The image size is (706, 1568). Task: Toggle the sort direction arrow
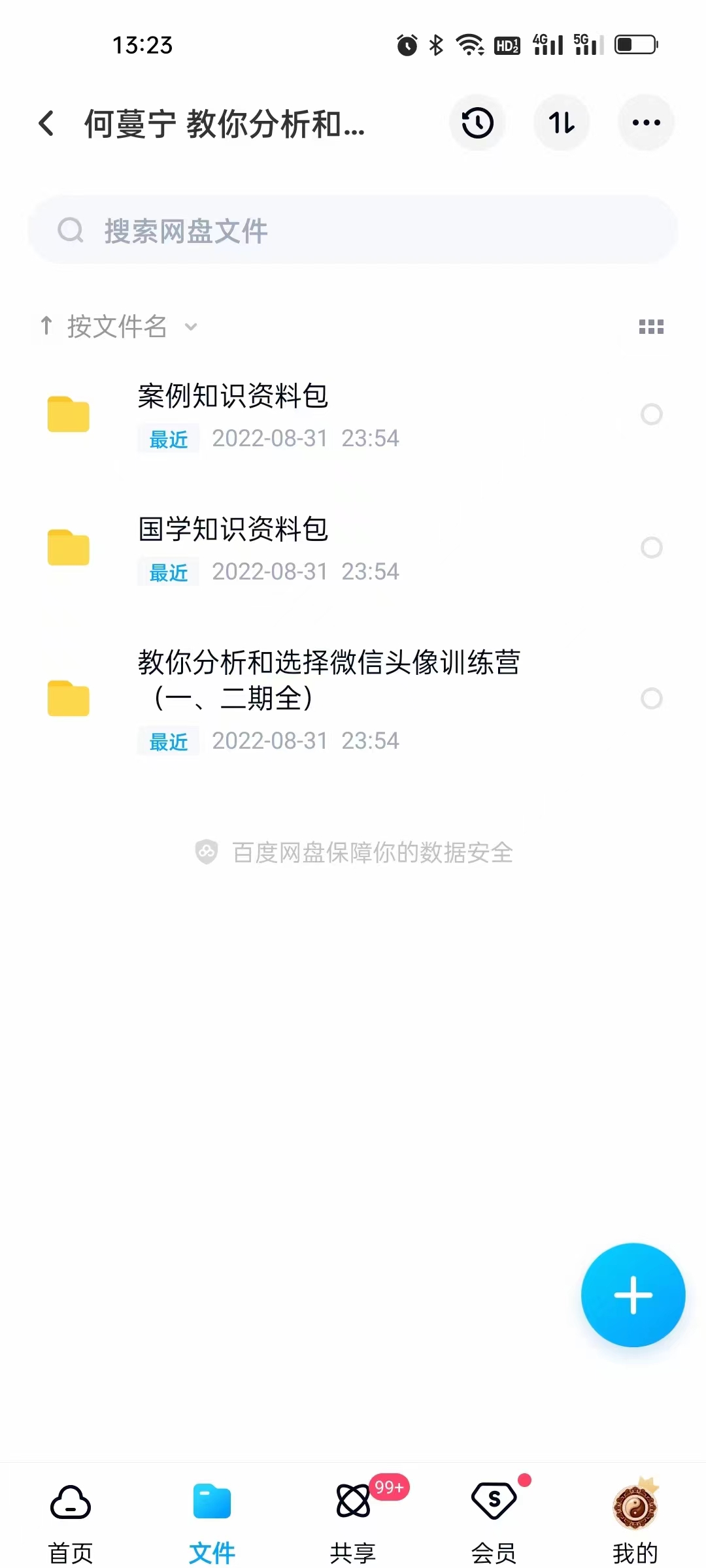(x=46, y=327)
